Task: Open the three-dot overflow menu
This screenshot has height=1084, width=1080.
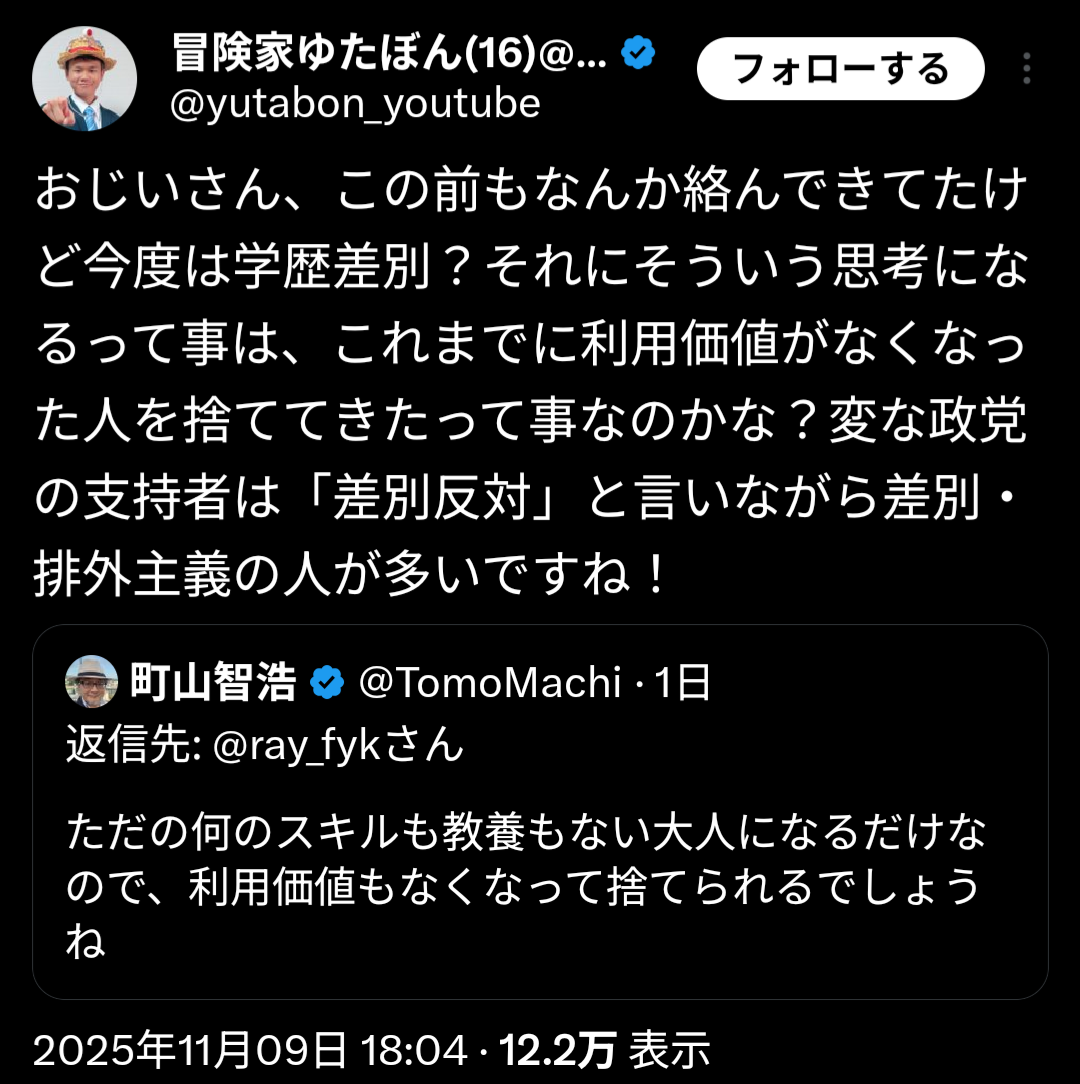Action: pos(1026,69)
